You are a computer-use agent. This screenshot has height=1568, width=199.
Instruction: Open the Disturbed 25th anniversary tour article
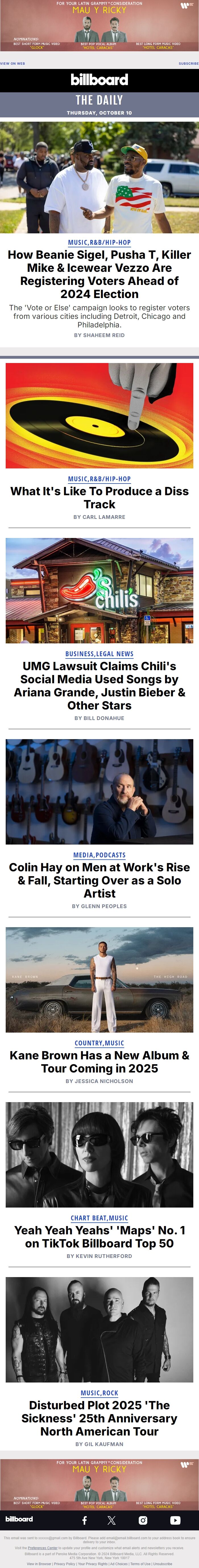pos(100,1418)
